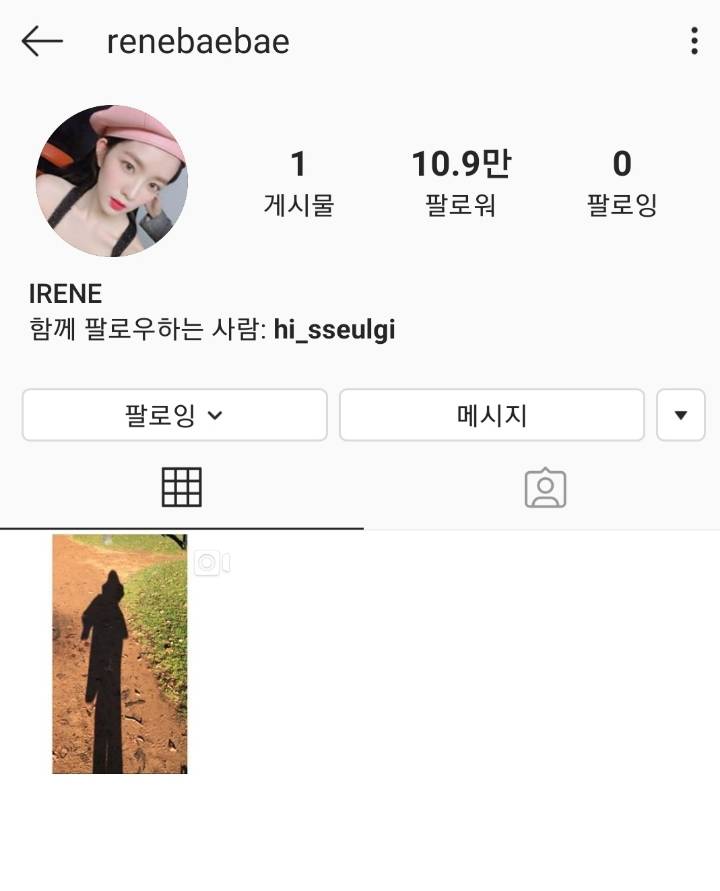Select the grid view tab icon
The image size is (720, 891).
coord(183,487)
